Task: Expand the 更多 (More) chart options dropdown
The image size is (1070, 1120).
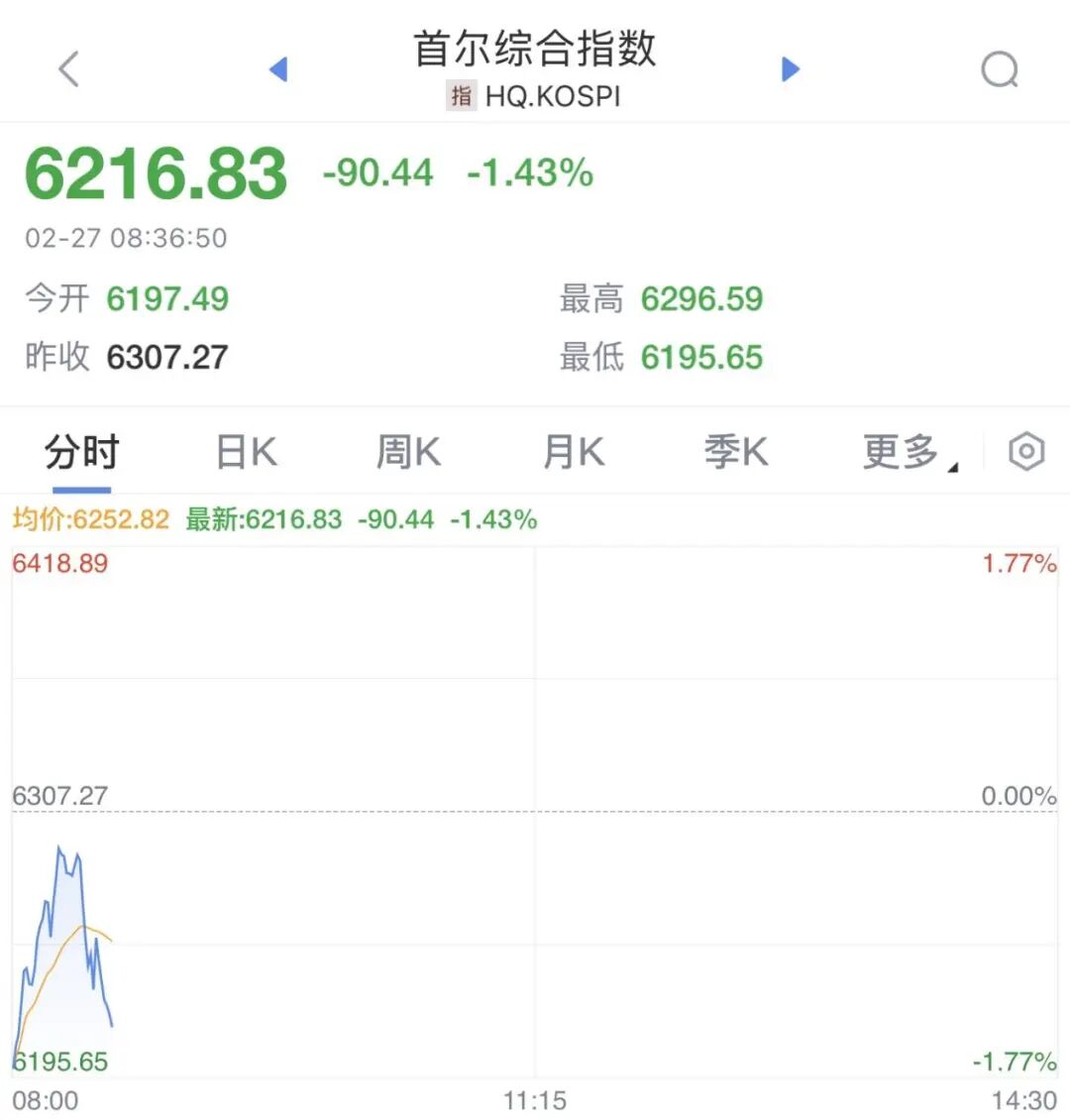Action: [x=900, y=451]
